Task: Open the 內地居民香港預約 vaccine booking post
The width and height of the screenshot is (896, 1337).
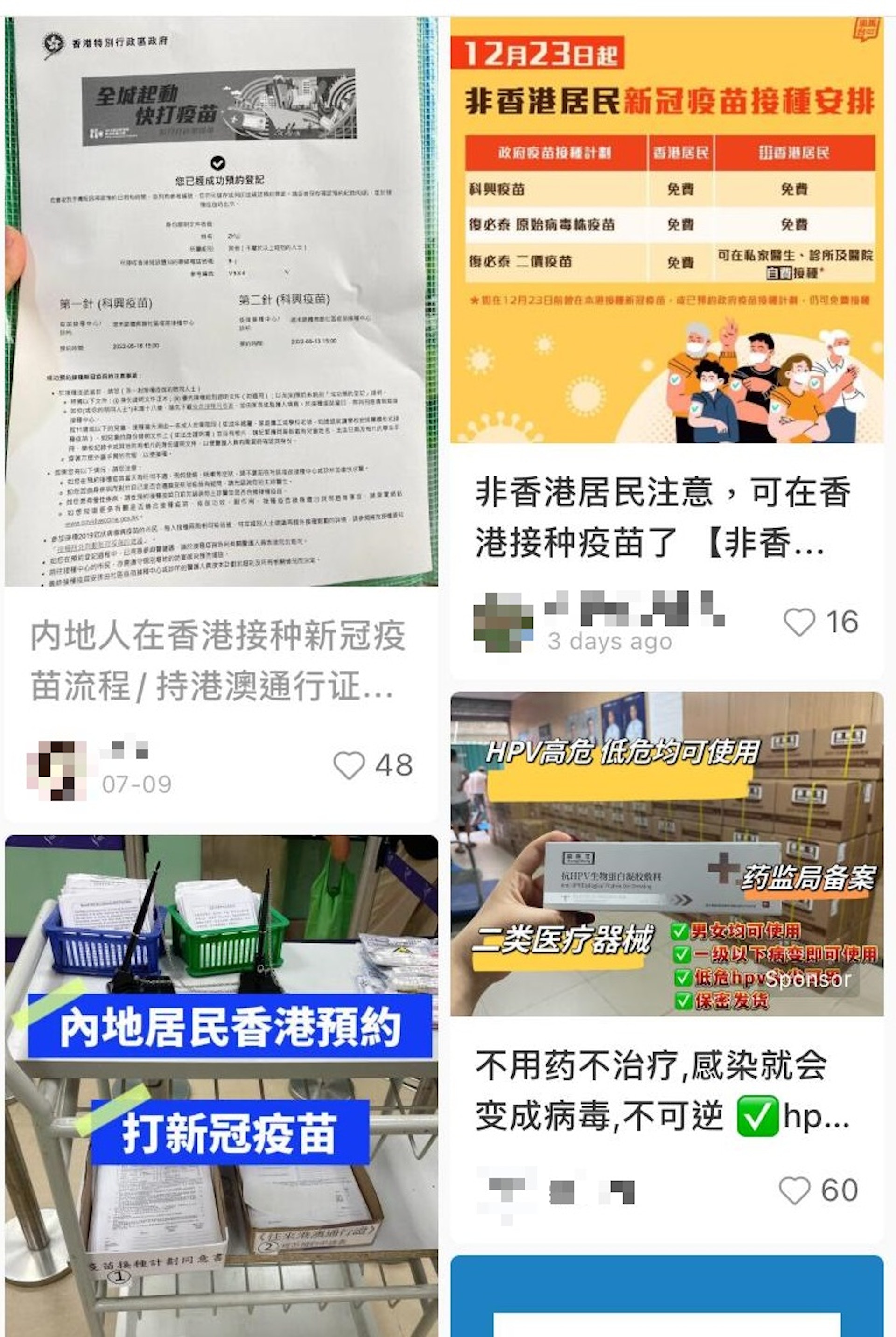Action: click(x=221, y=1085)
